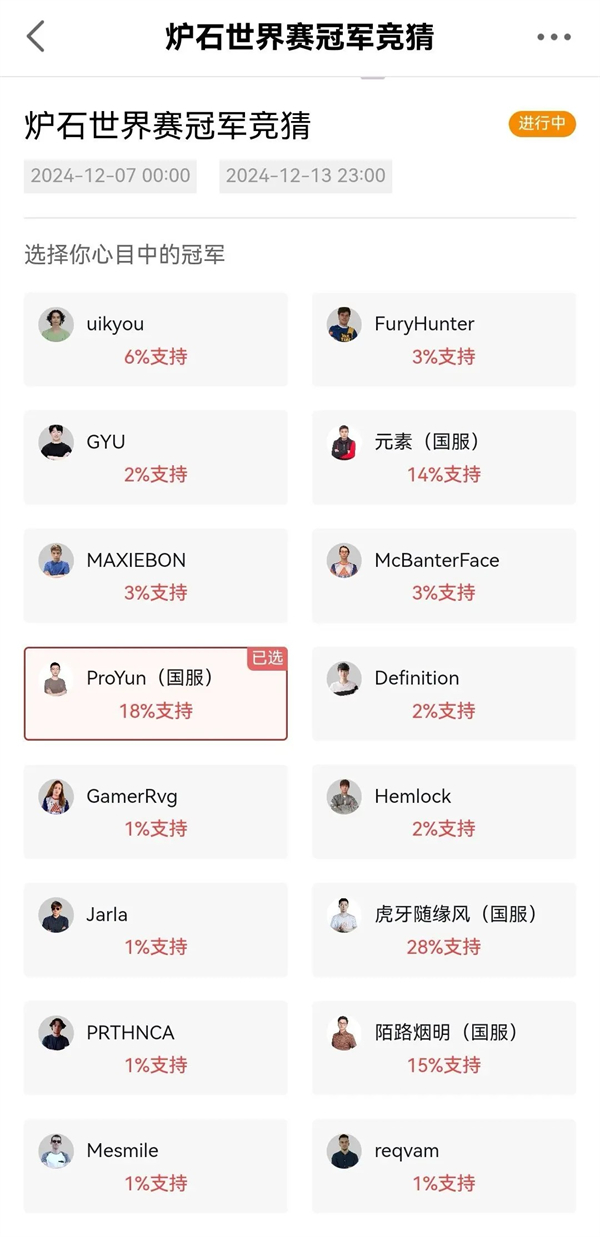Select uikyou as champion
This screenshot has width=600, height=1237.
coord(155,339)
